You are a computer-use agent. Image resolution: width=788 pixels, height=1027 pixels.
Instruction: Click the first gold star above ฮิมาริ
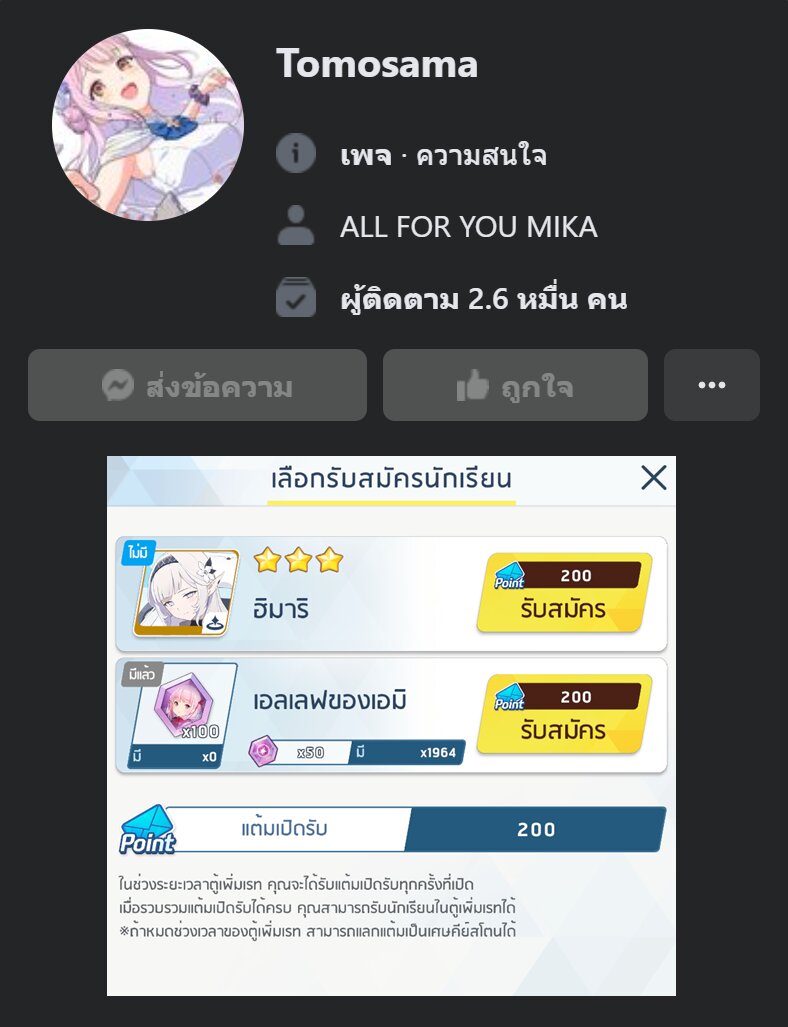[267, 562]
